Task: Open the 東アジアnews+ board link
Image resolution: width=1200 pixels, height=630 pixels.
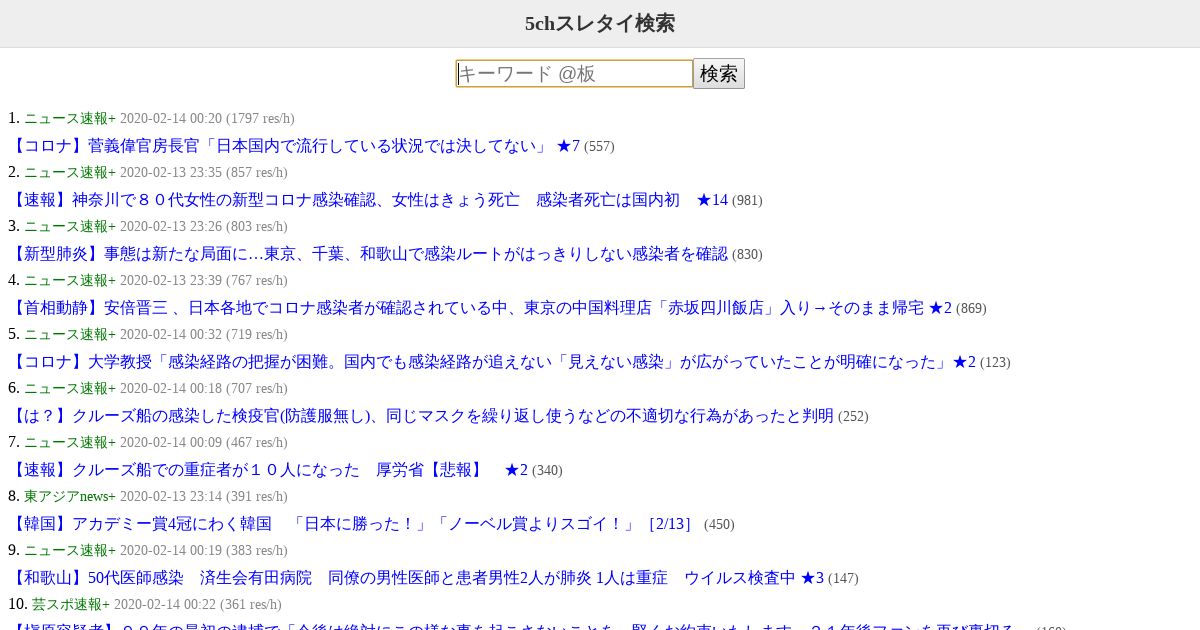Action: (x=70, y=497)
